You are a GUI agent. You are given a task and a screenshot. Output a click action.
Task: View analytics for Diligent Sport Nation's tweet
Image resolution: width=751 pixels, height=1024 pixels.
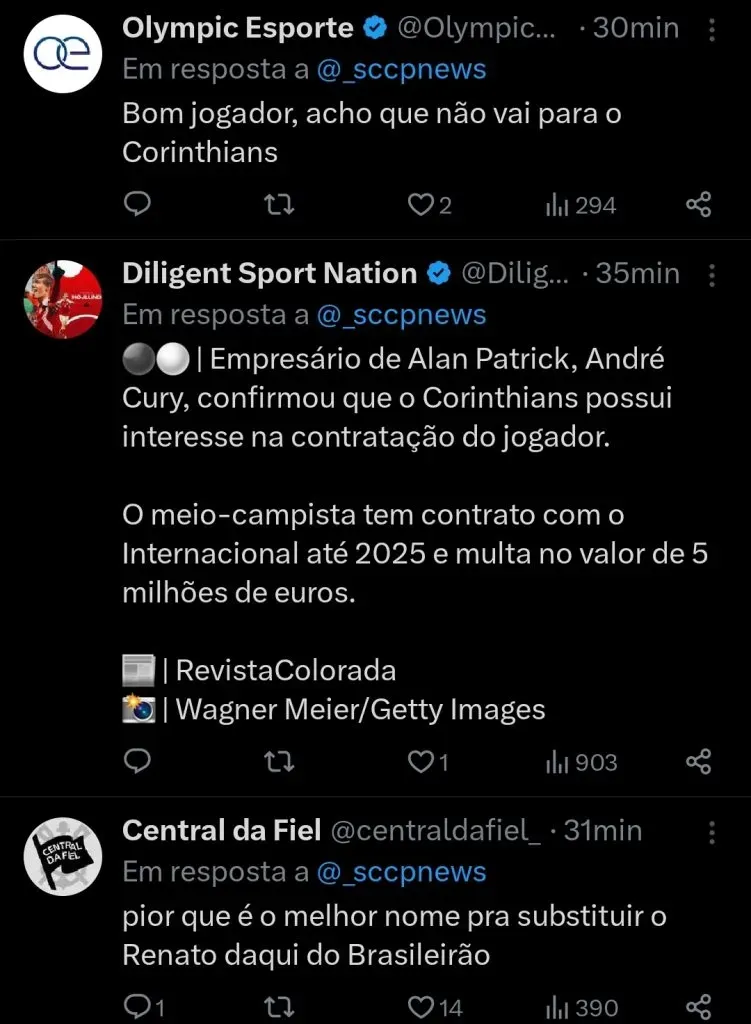click(581, 762)
